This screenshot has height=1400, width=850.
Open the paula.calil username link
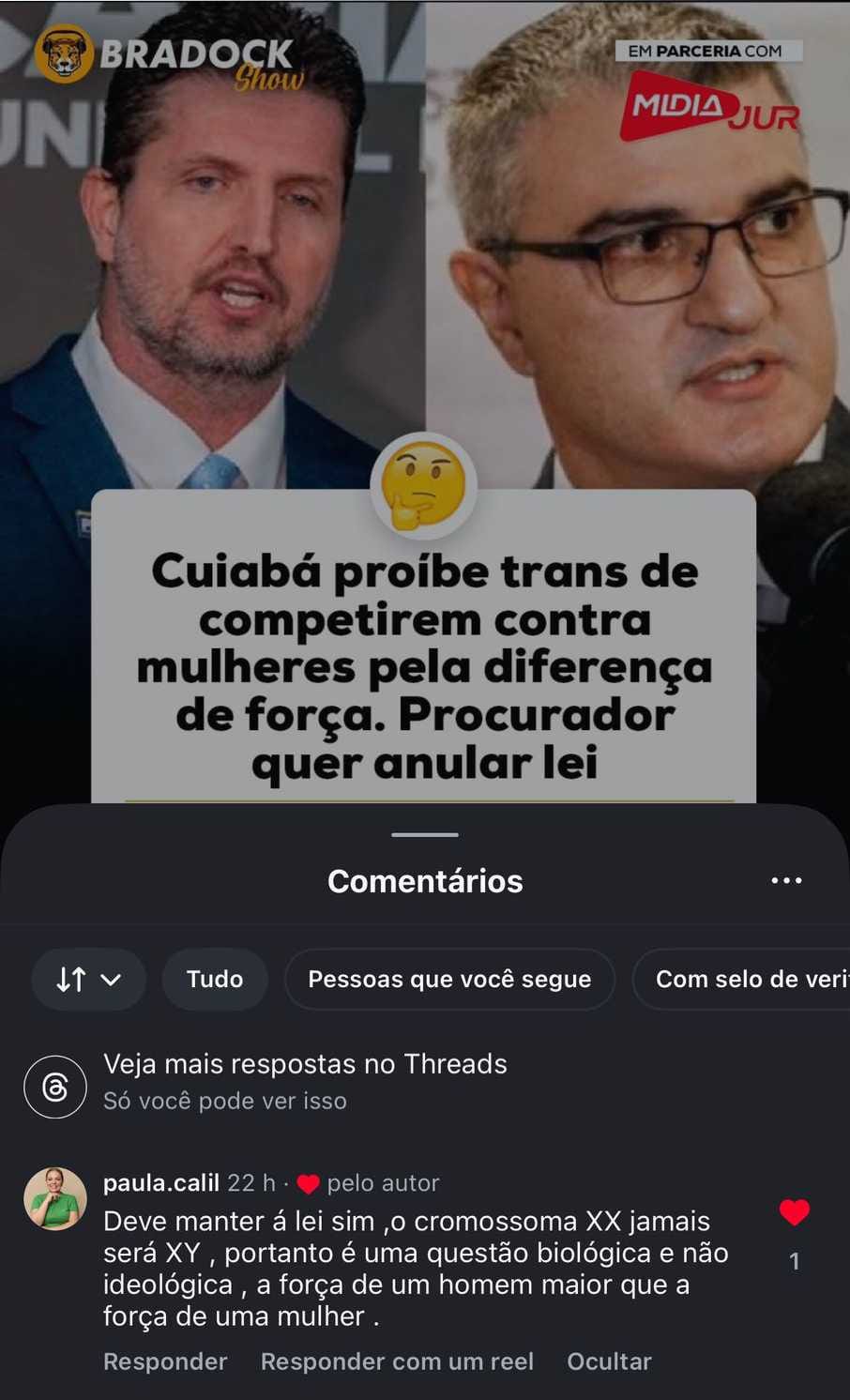pyautogui.click(x=161, y=1183)
